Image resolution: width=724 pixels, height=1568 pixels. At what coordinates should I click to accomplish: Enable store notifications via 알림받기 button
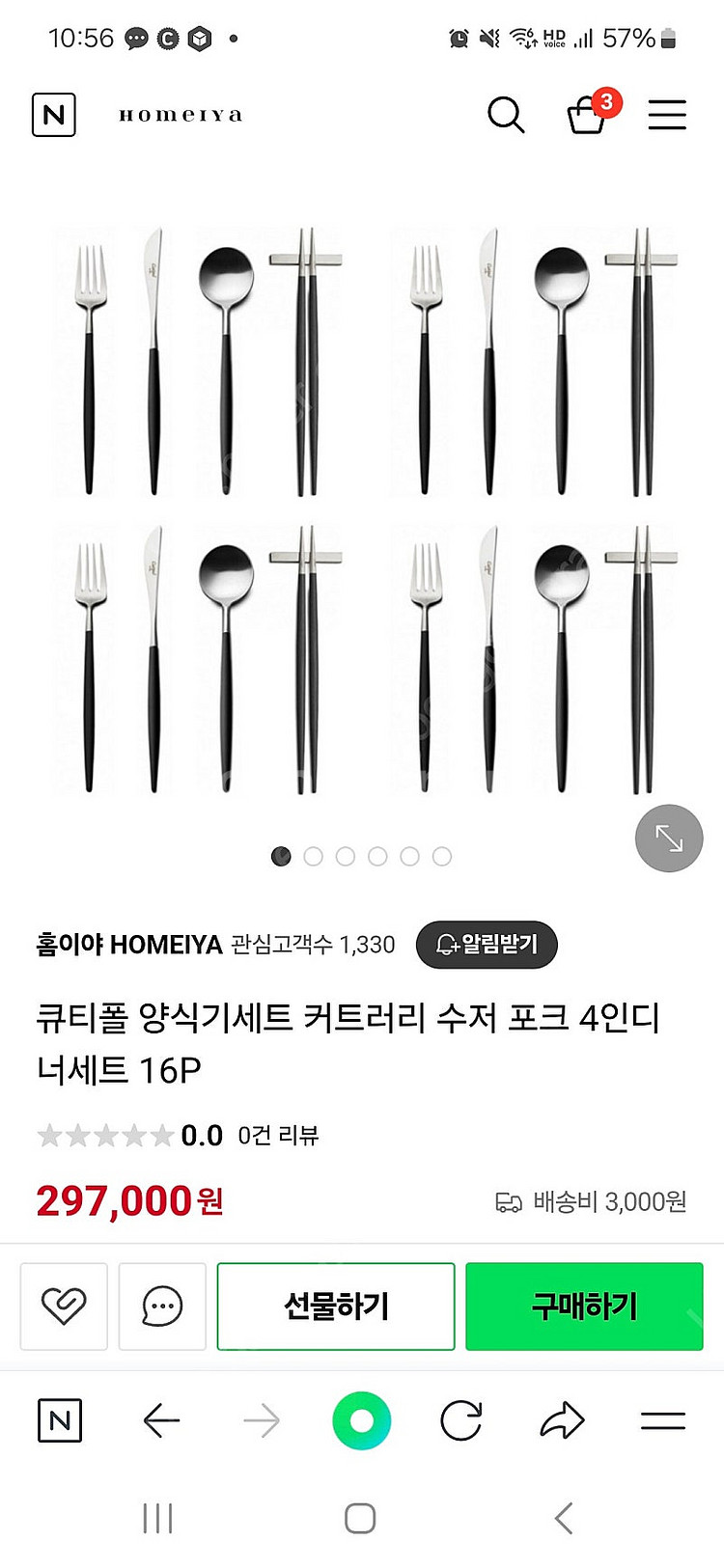coord(487,945)
